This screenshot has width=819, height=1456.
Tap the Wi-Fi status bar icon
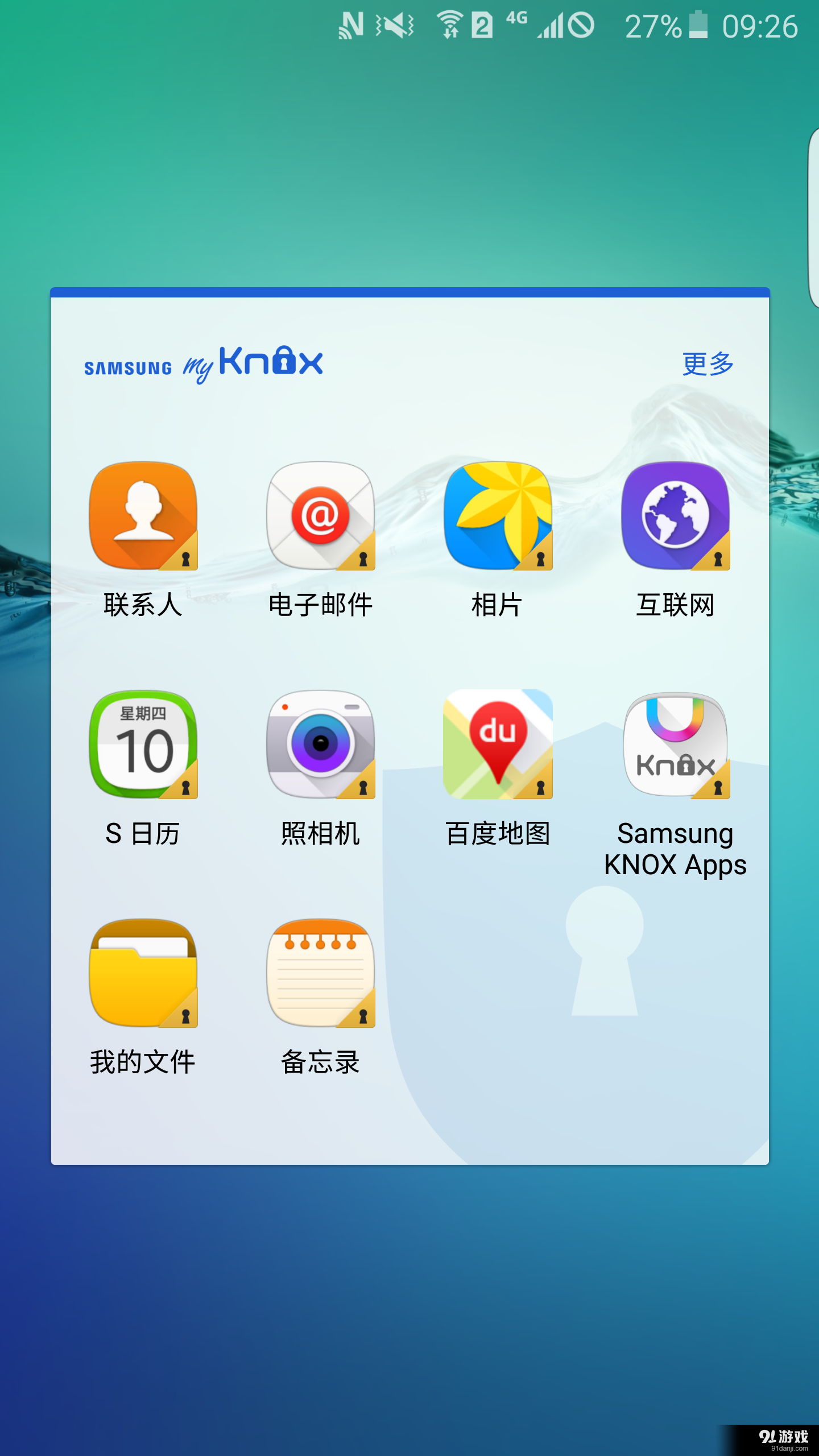click(449, 26)
